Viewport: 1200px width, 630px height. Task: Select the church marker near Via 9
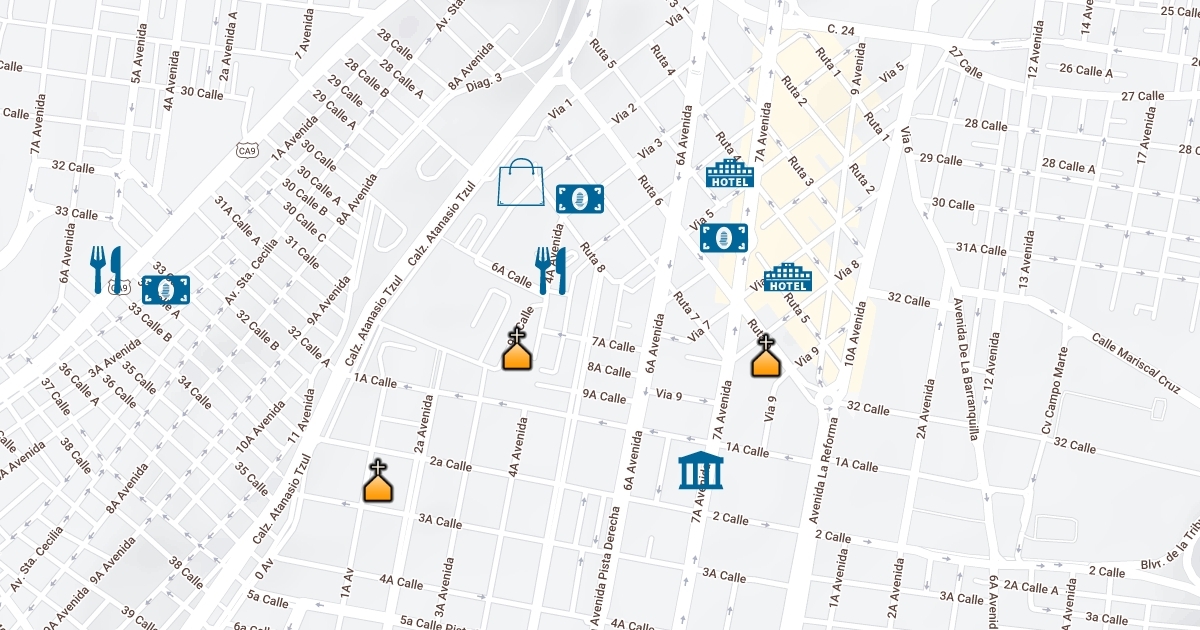(766, 356)
